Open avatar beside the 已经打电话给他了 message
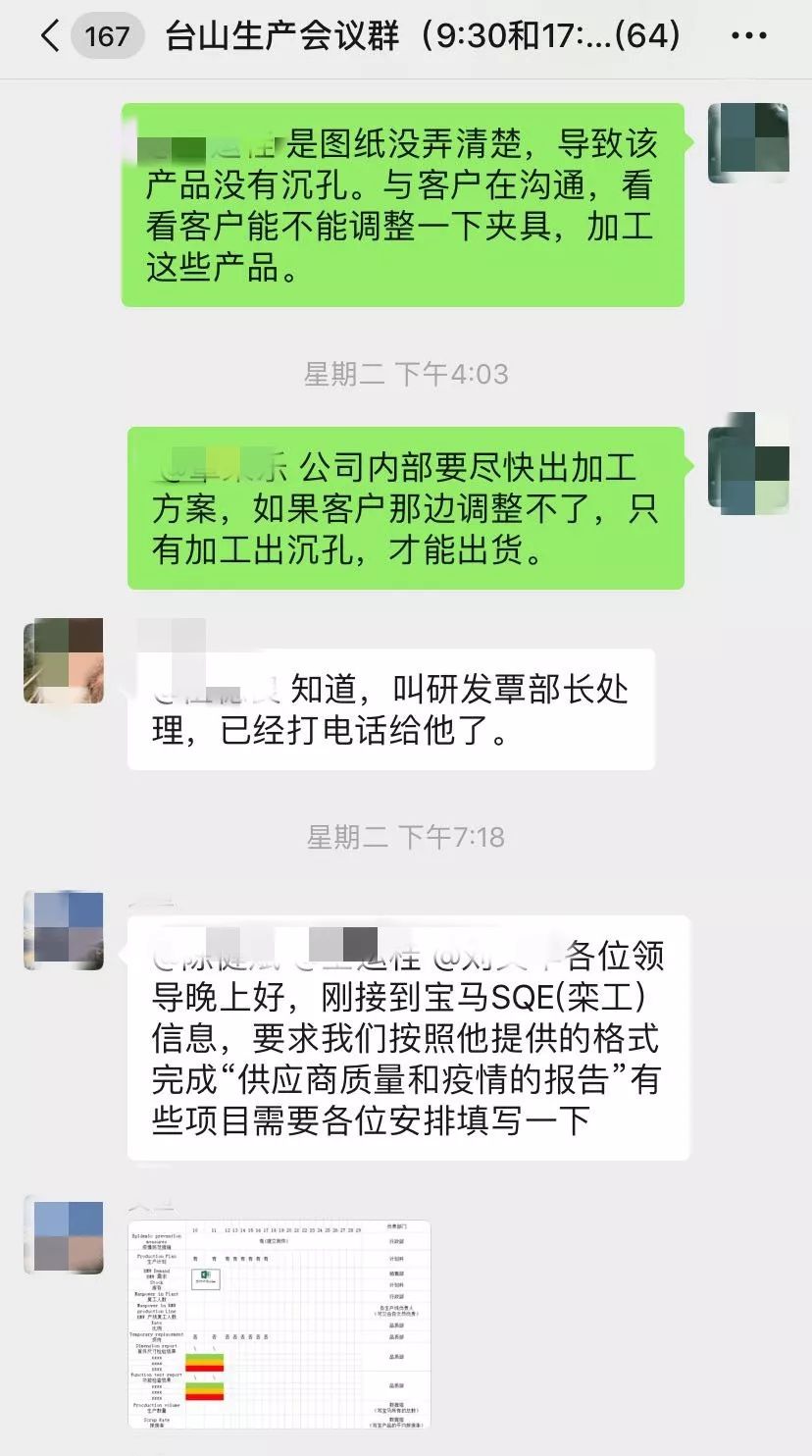This screenshot has height=1456, width=812. (64, 660)
